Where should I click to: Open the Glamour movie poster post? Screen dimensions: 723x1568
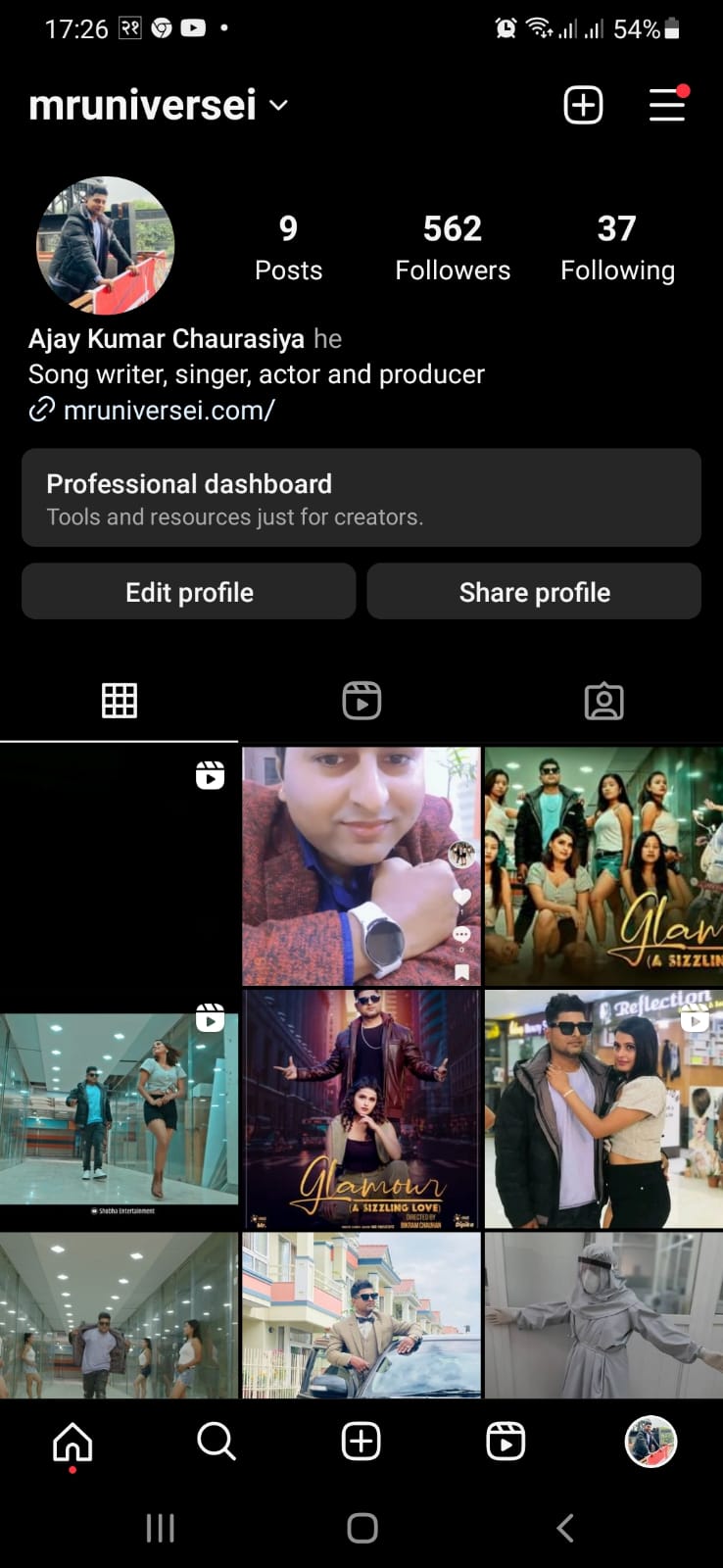(361, 1108)
